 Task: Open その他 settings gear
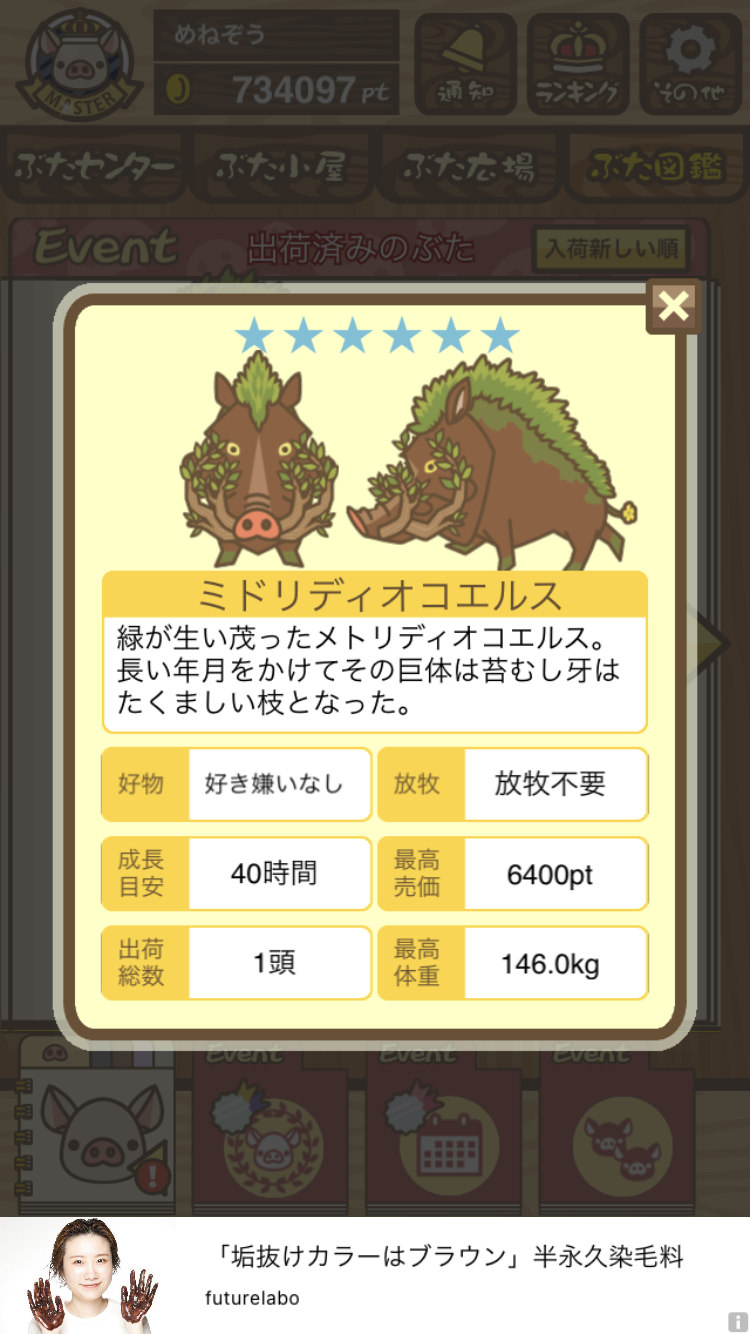[x=689, y=62]
